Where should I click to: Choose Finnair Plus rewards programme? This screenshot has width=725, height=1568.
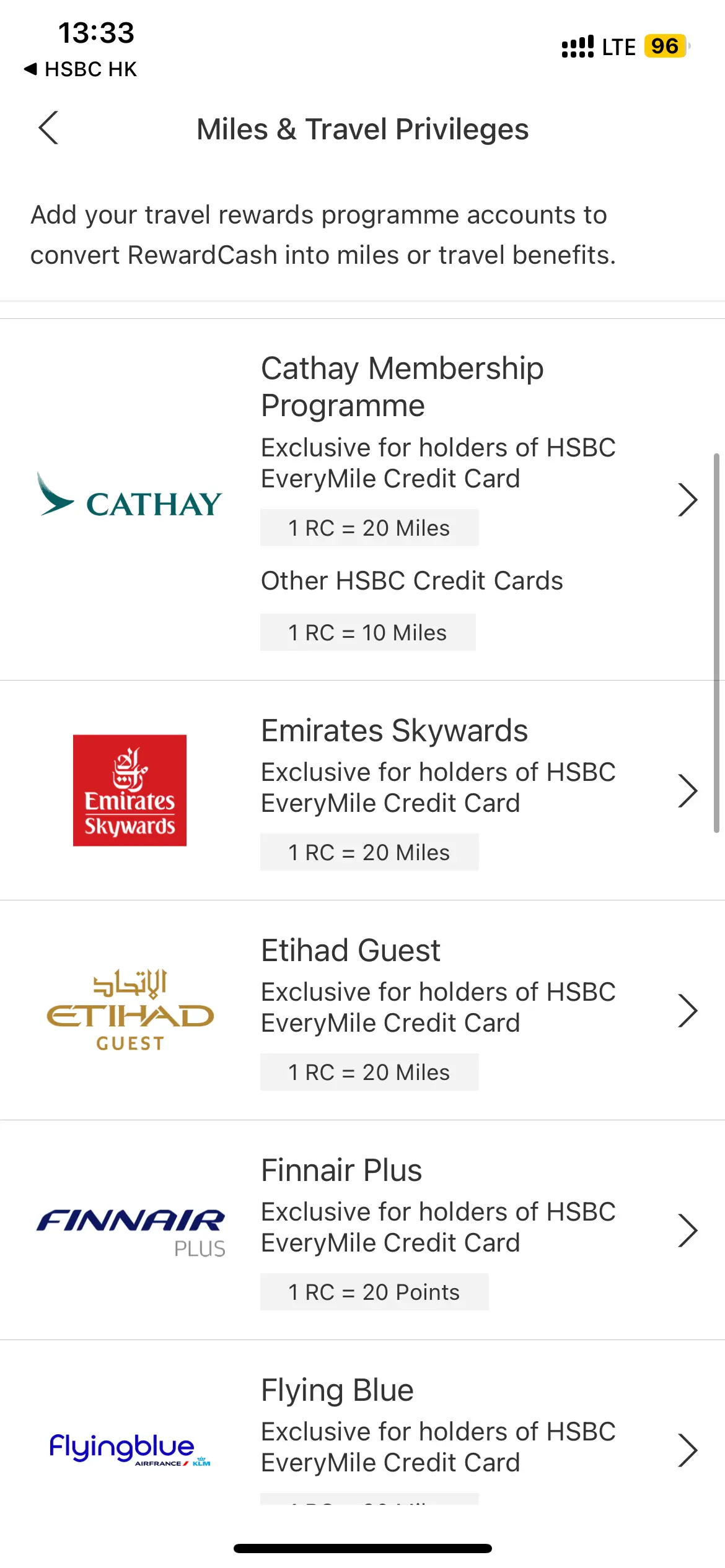(362, 1230)
